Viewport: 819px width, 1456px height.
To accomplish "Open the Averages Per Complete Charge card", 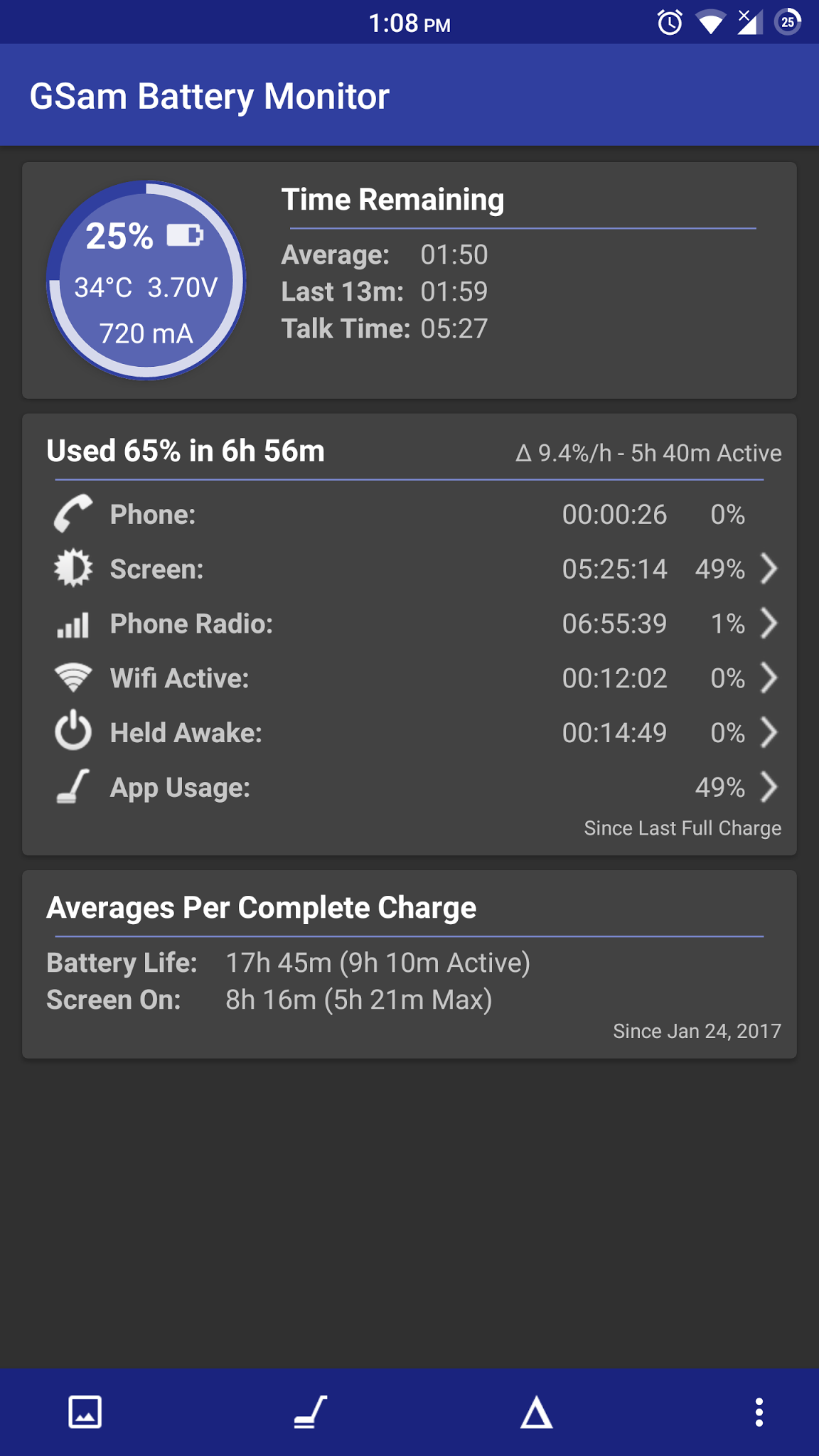I will (409, 964).
